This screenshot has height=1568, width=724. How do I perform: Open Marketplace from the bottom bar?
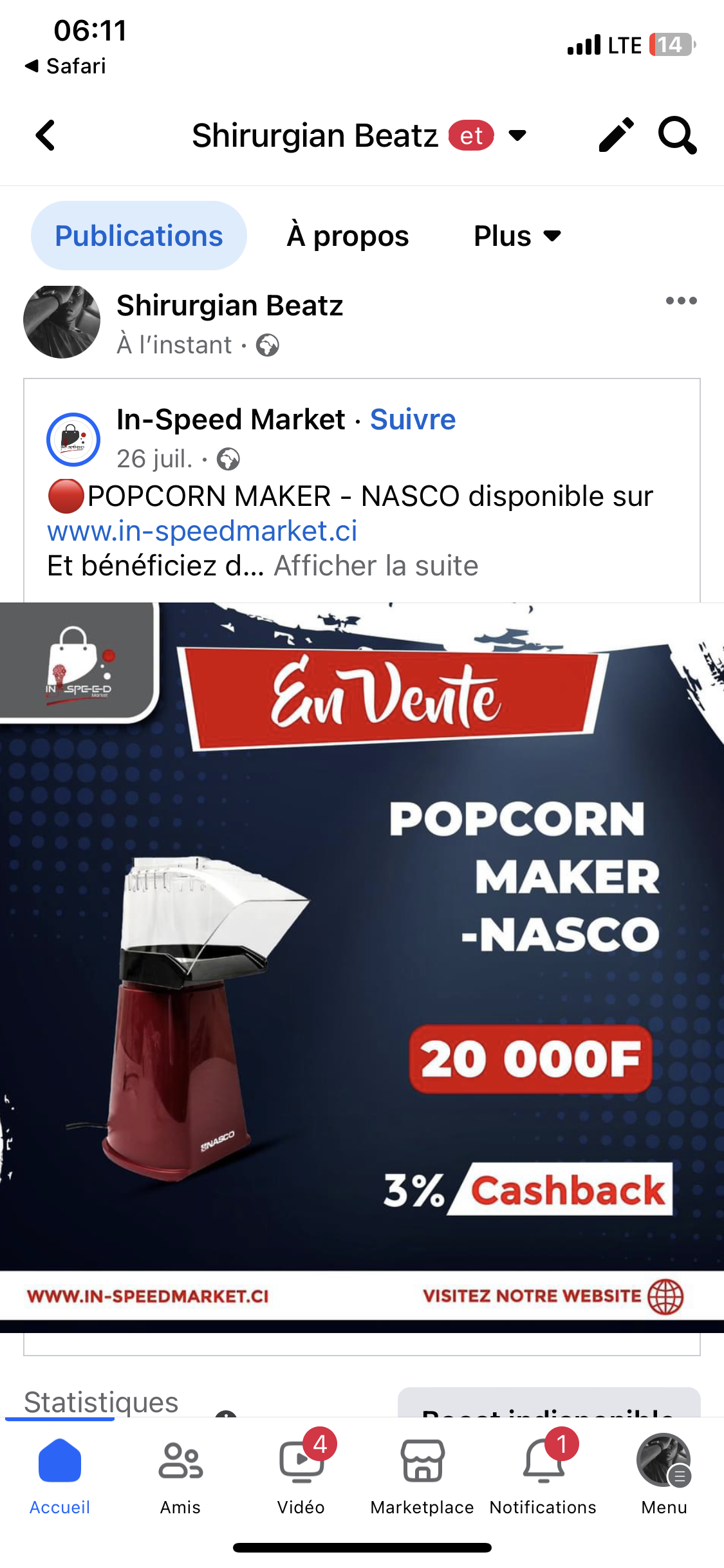point(422,1474)
